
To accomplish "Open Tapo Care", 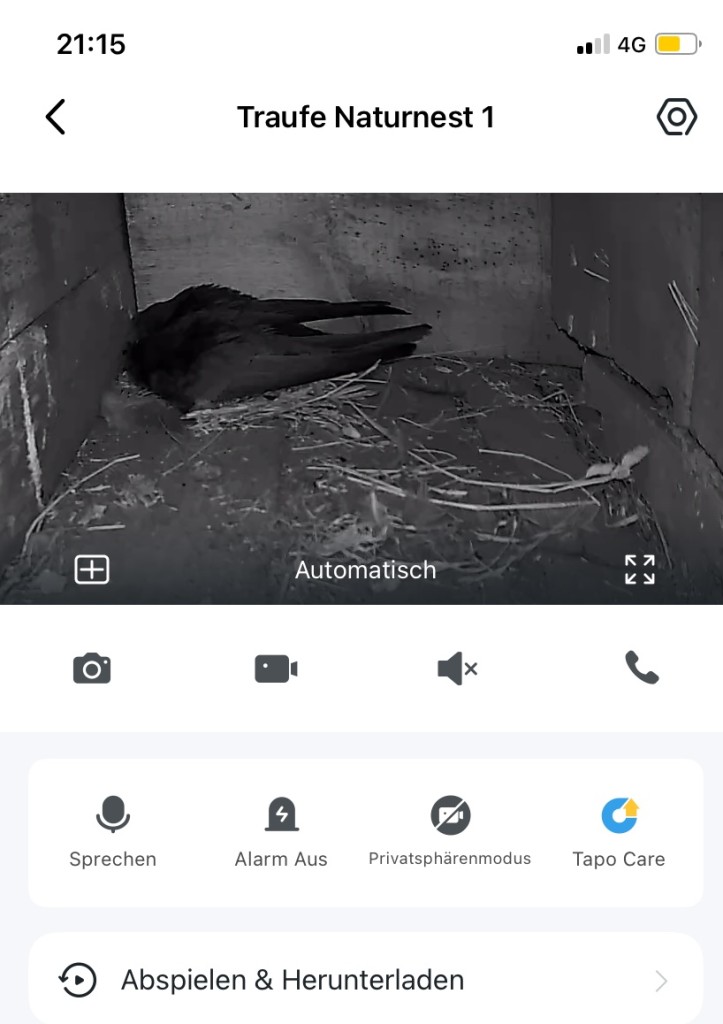I will coord(619,831).
